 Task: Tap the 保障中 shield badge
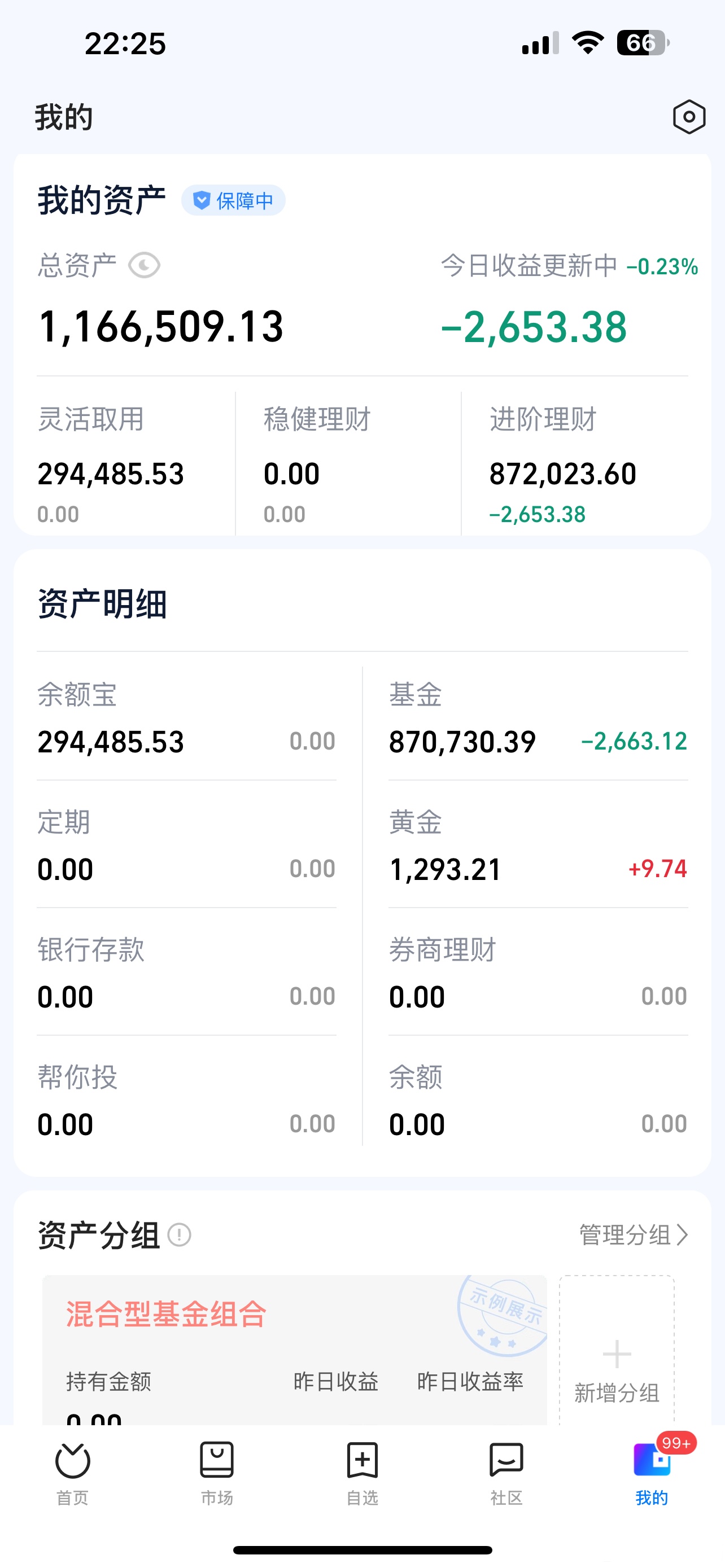[x=233, y=200]
